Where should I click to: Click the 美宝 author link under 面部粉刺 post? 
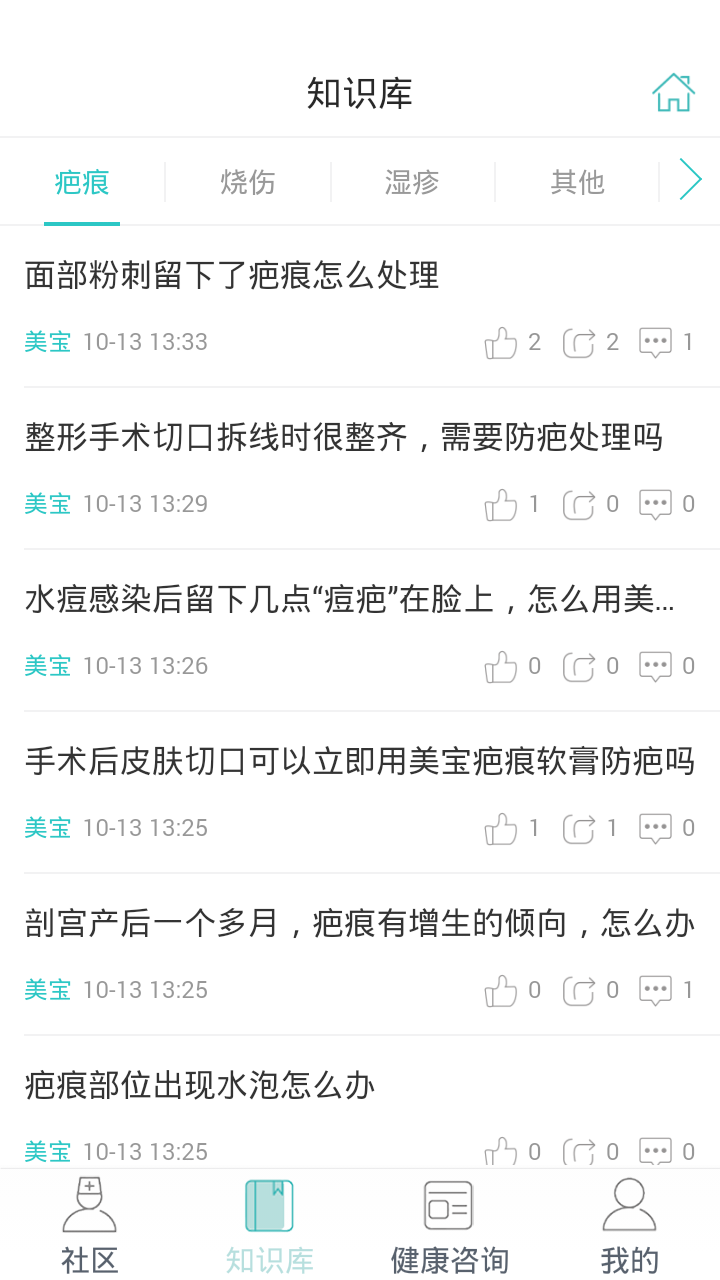[47, 342]
